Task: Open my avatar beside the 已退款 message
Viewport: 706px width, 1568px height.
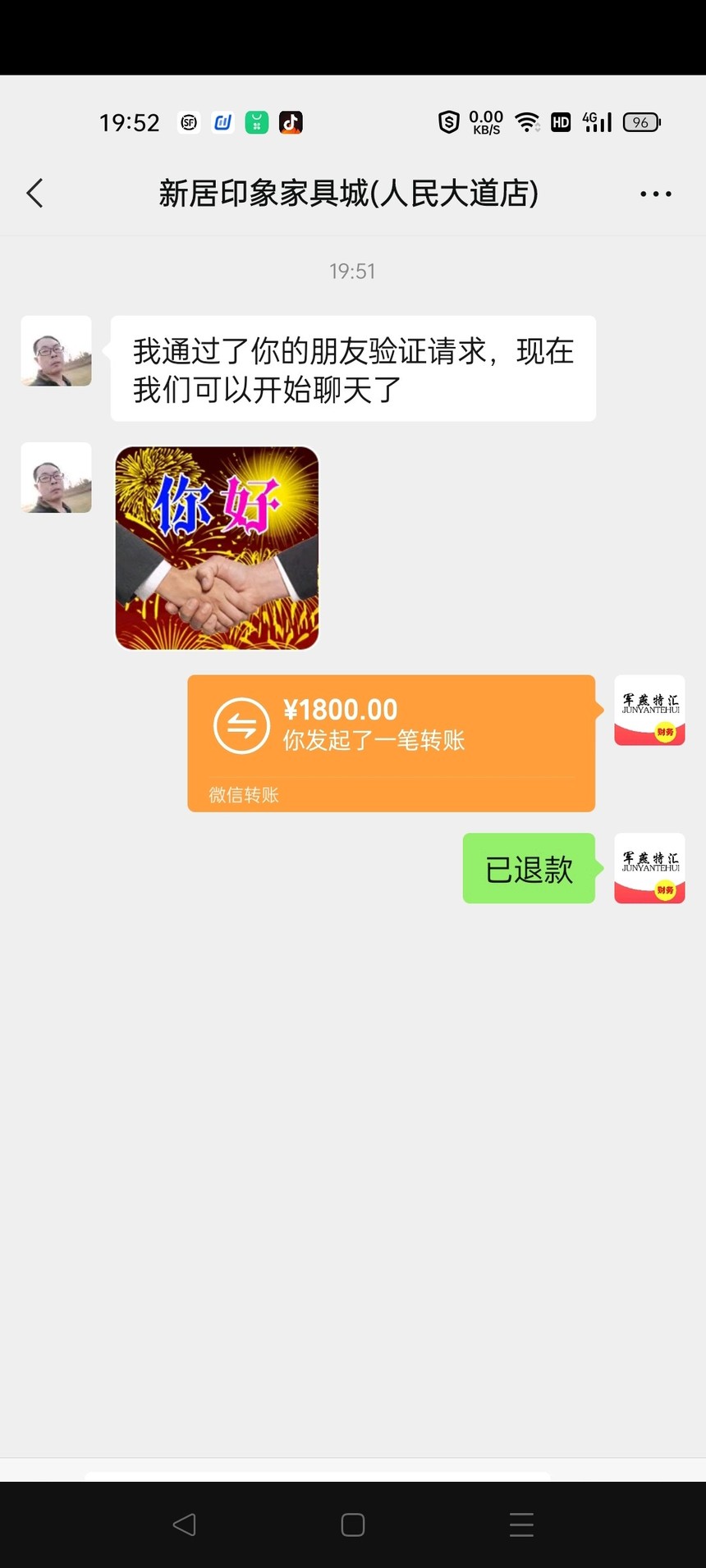Action: pyautogui.click(x=649, y=869)
